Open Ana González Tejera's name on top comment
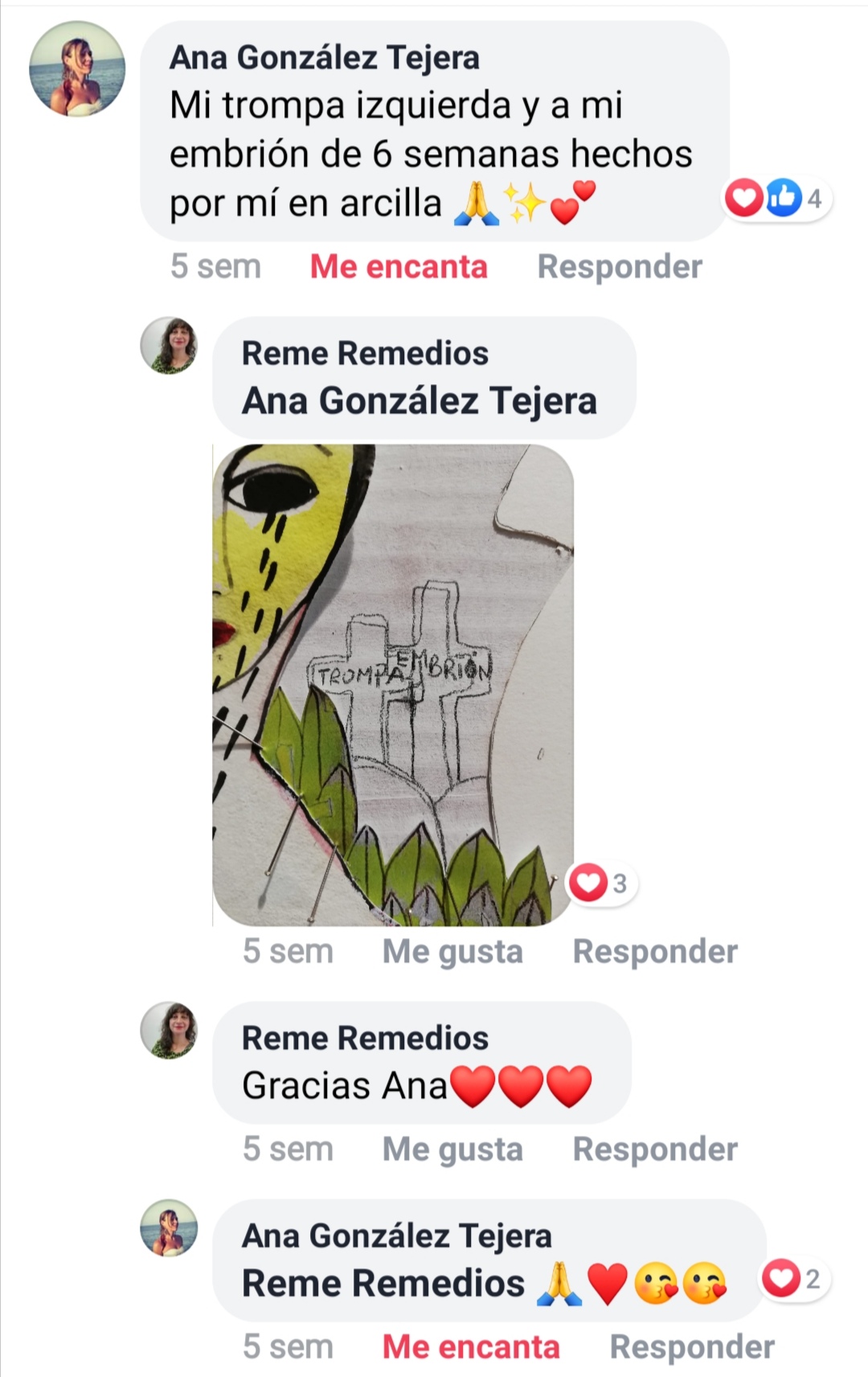 coord(325,58)
